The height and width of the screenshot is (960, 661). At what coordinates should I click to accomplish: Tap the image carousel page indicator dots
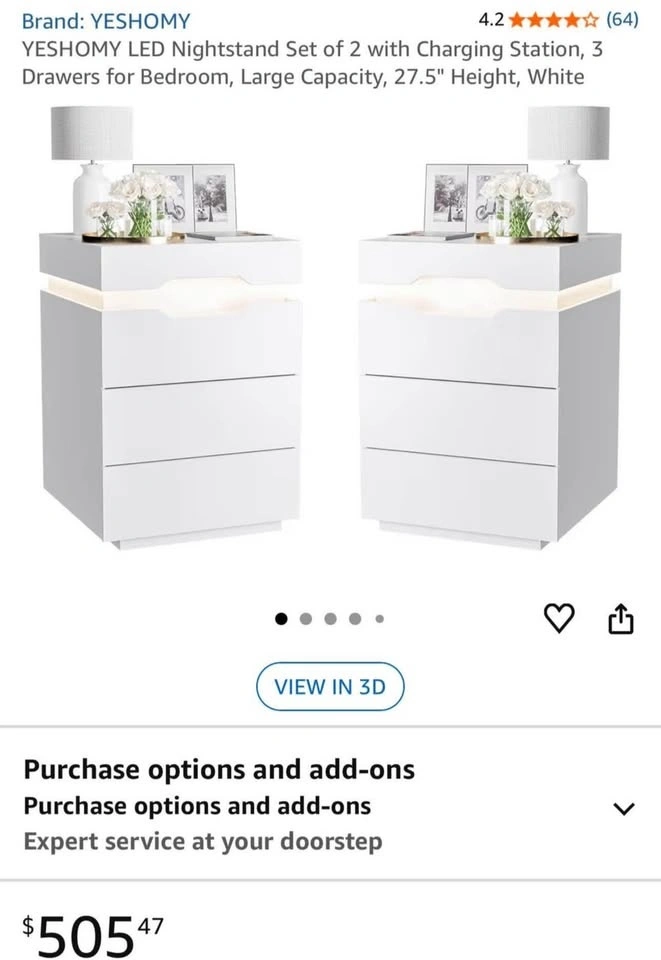(x=330, y=619)
